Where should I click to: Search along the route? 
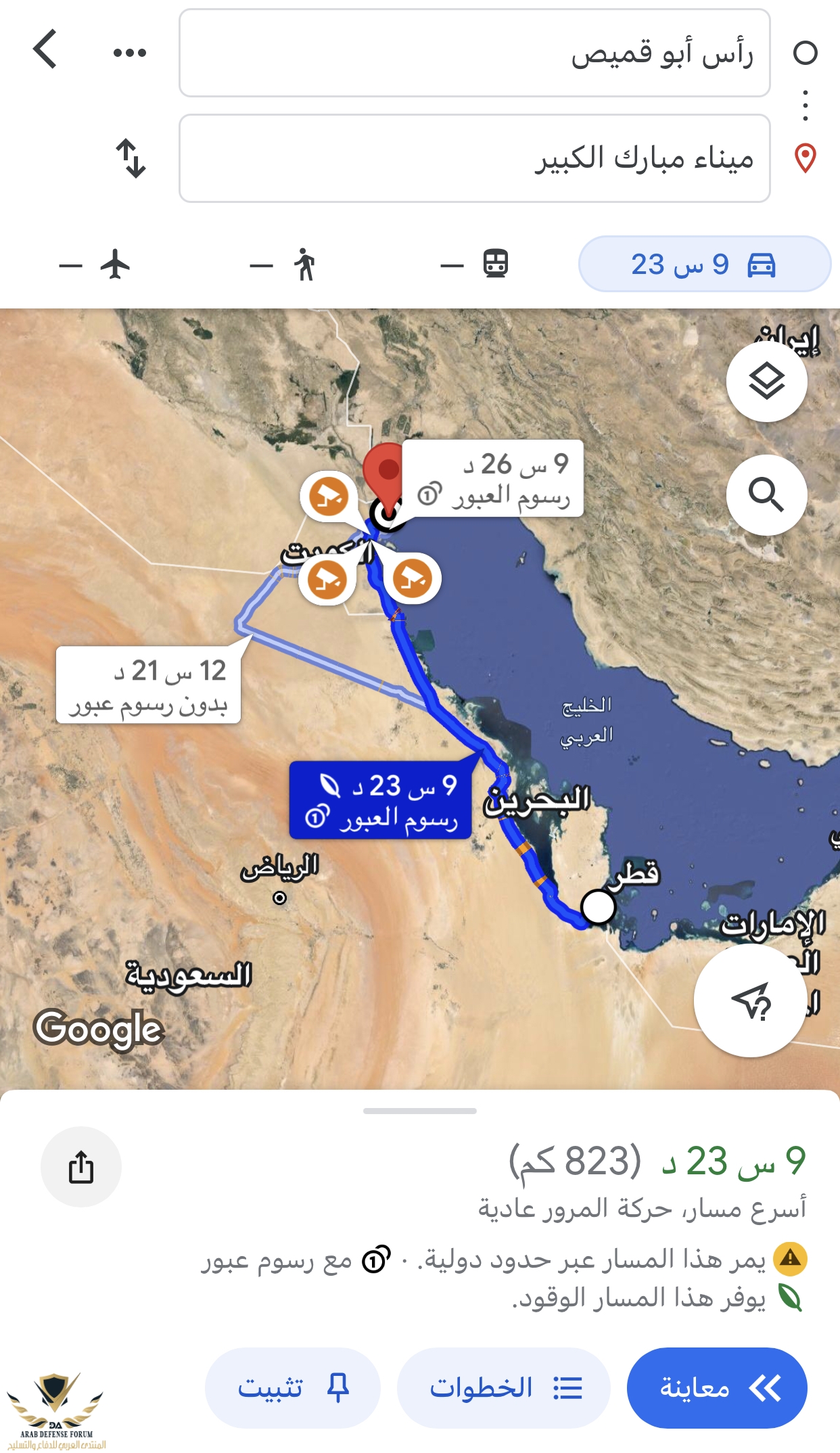pyautogui.click(x=766, y=494)
